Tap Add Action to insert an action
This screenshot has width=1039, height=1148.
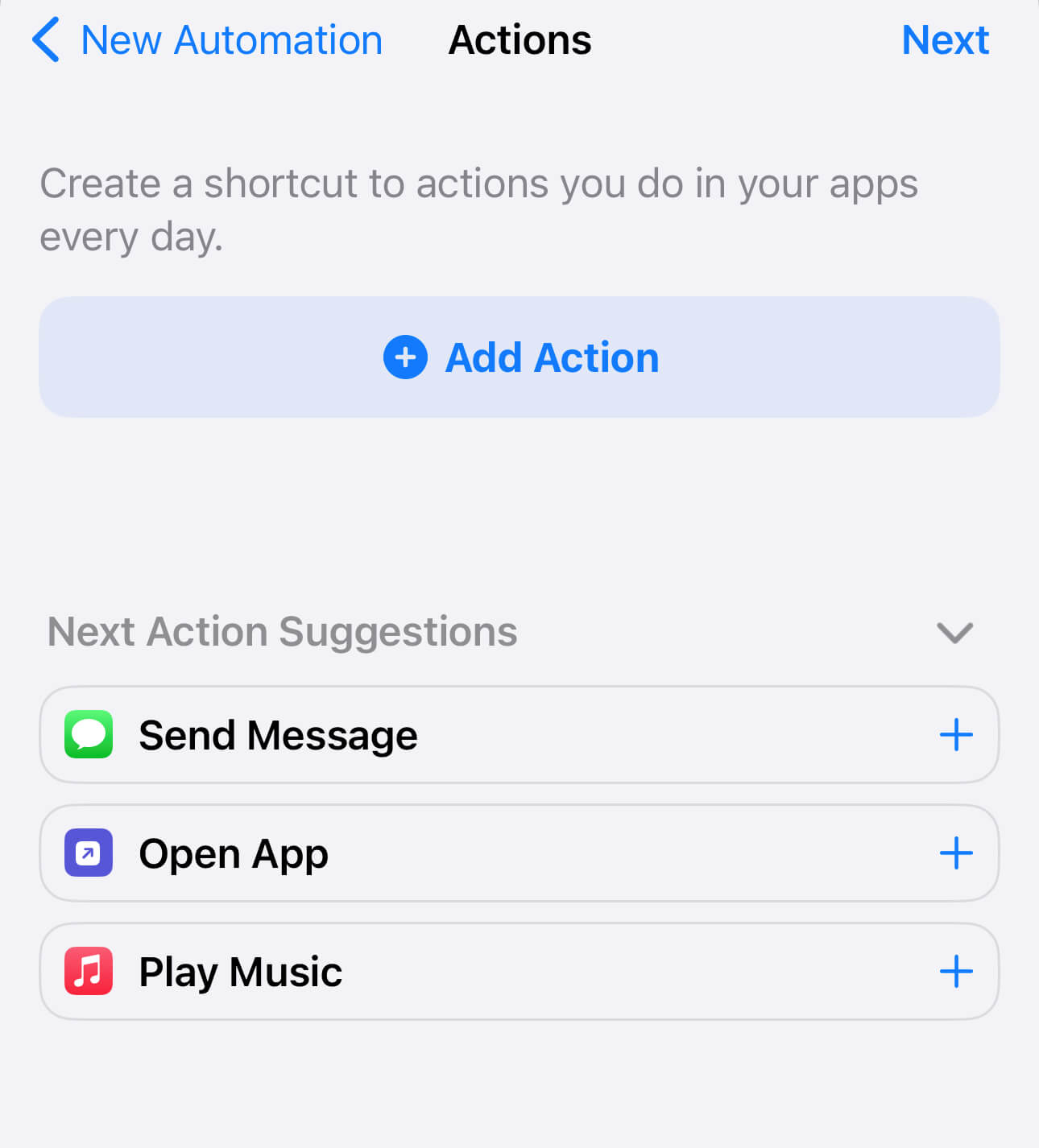(x=519, y=357)
